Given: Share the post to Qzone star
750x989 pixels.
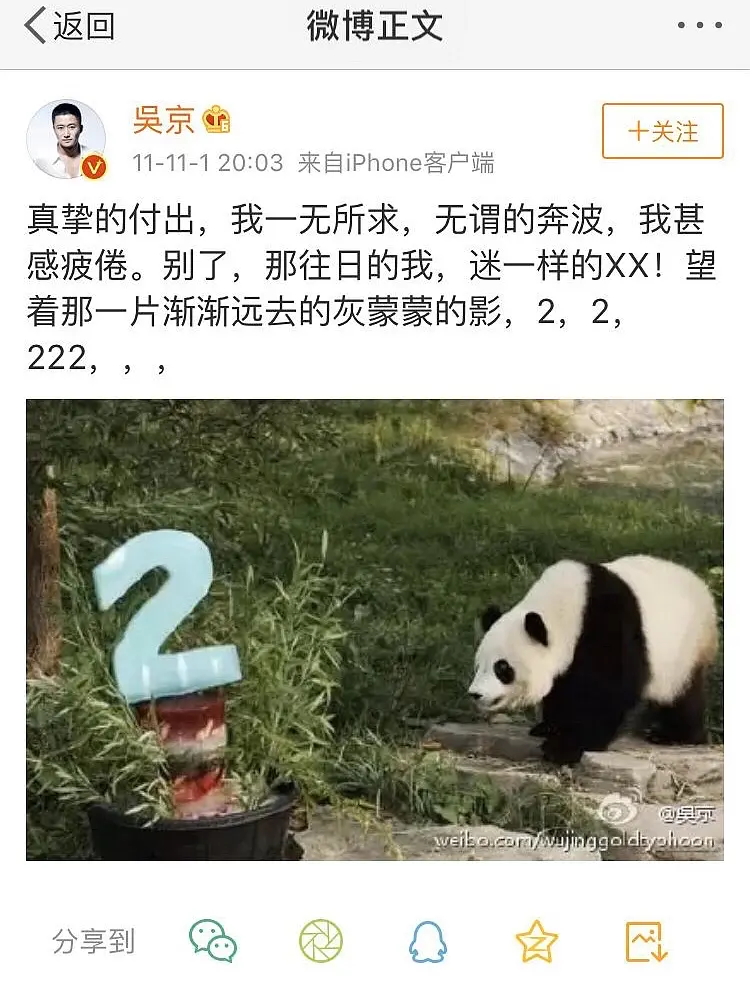Looking at the screenshot, I should click(536, 941).
